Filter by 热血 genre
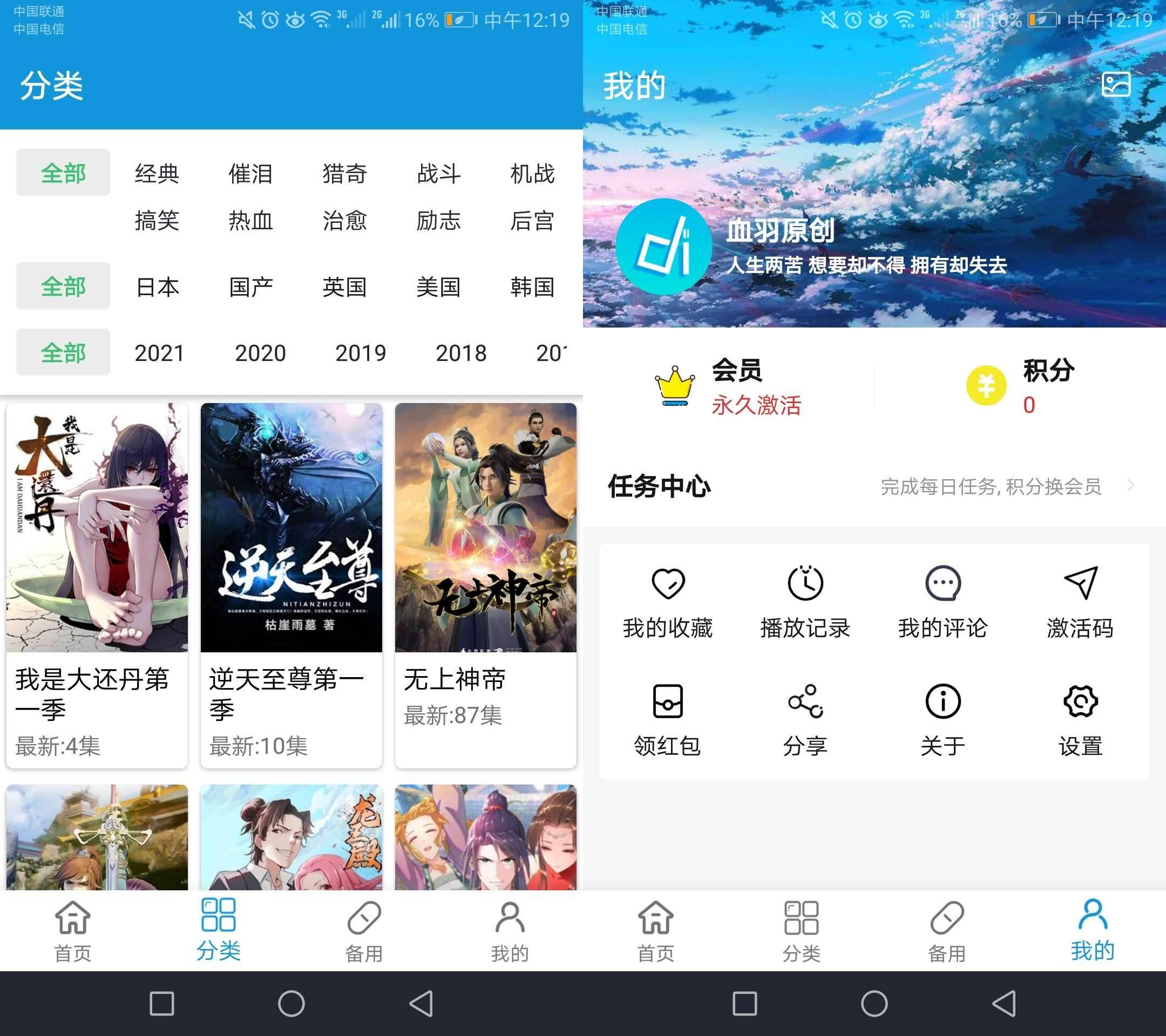The width and height of the screenshot is (1166, 1036). (x=250, y=221)
